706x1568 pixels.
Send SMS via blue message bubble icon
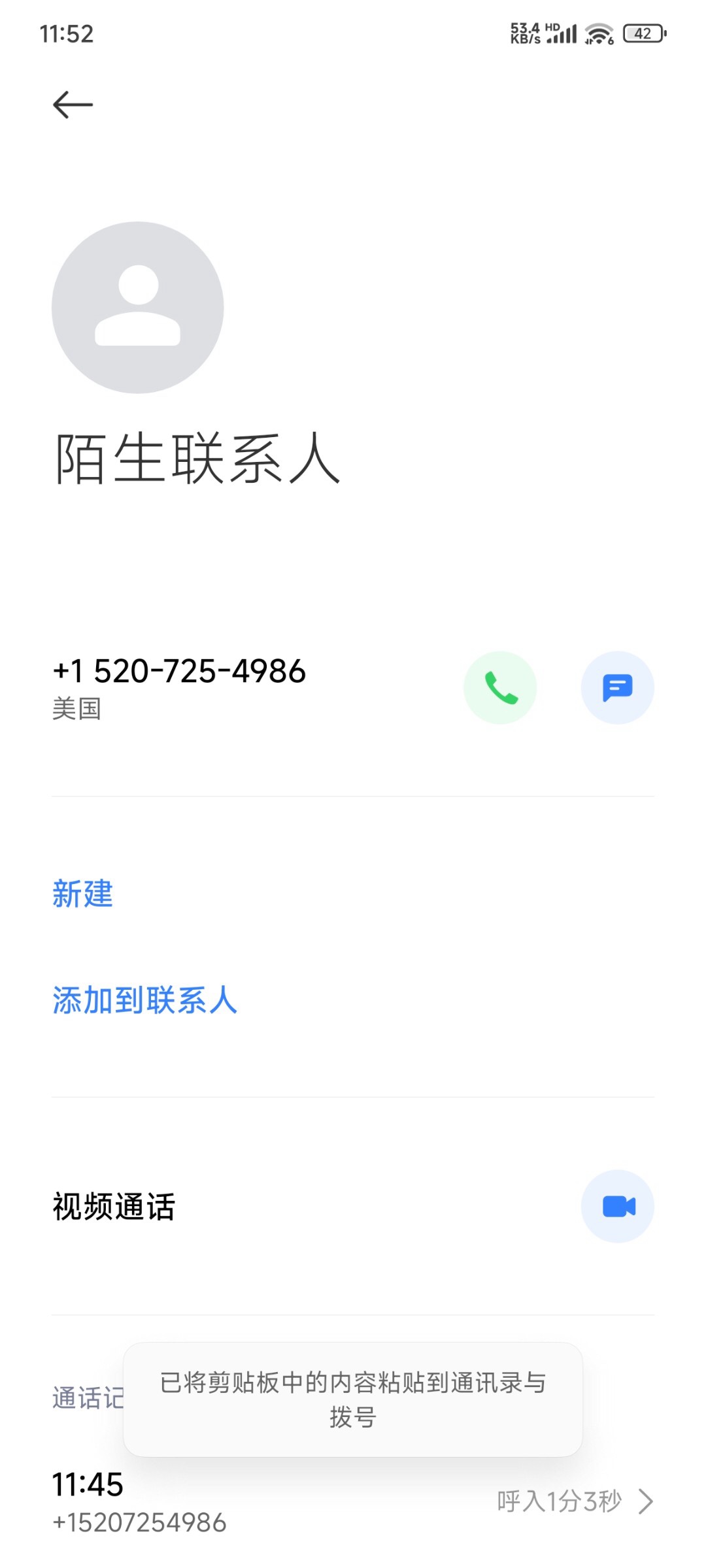click(618, 687)
